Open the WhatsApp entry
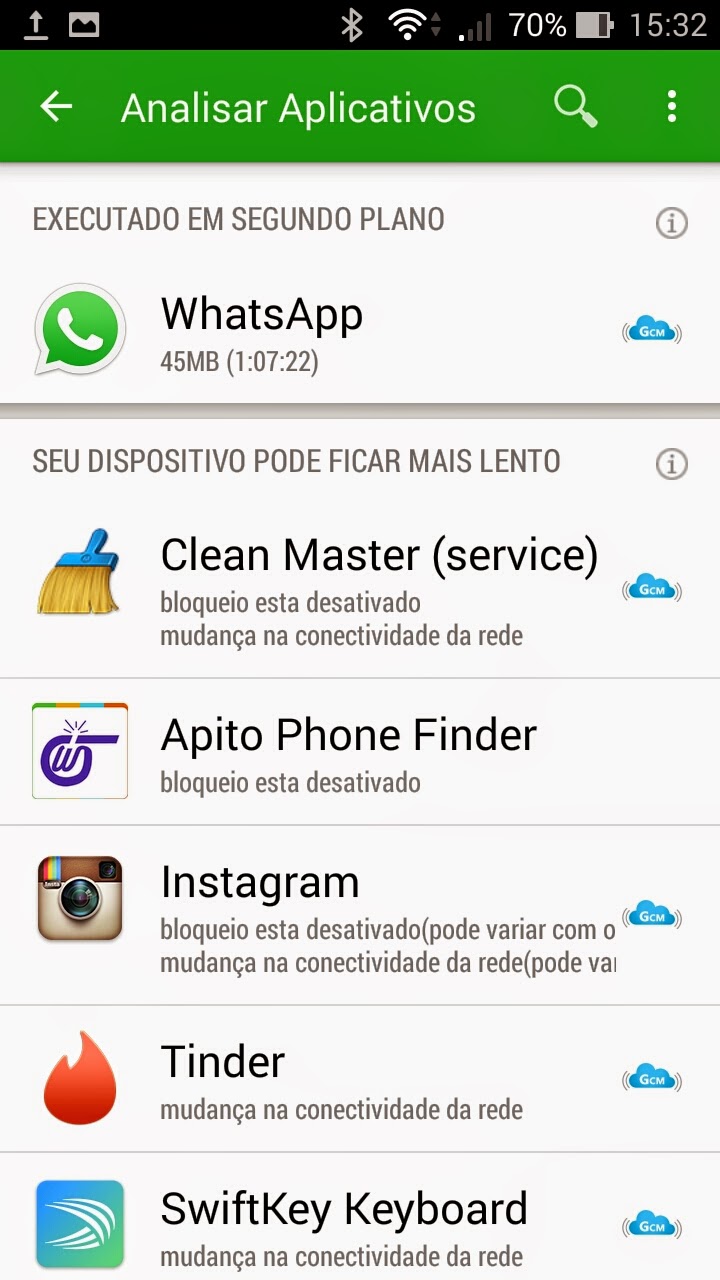 pyautogui.click(x=360, y=330)
